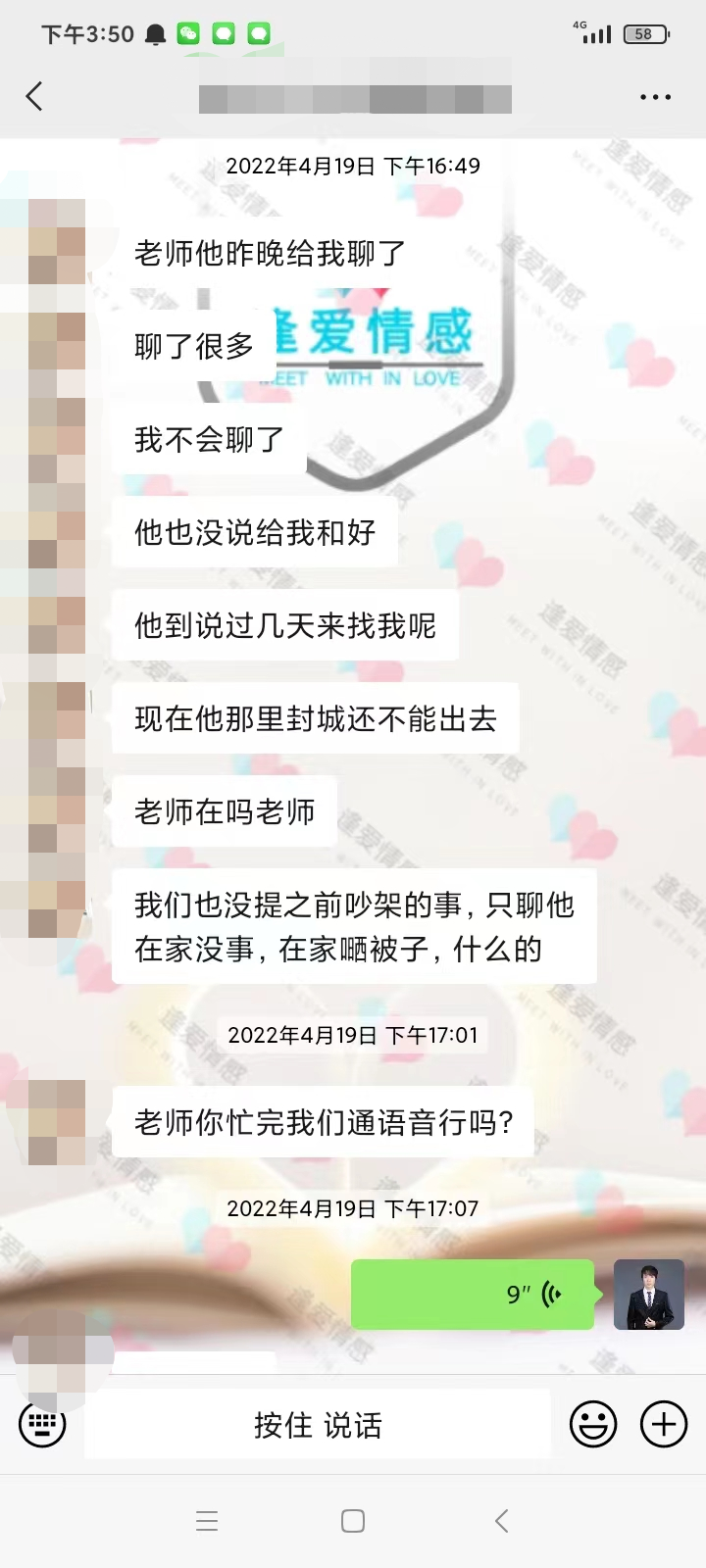Switch to keyboard text input

pos(42,1424)
